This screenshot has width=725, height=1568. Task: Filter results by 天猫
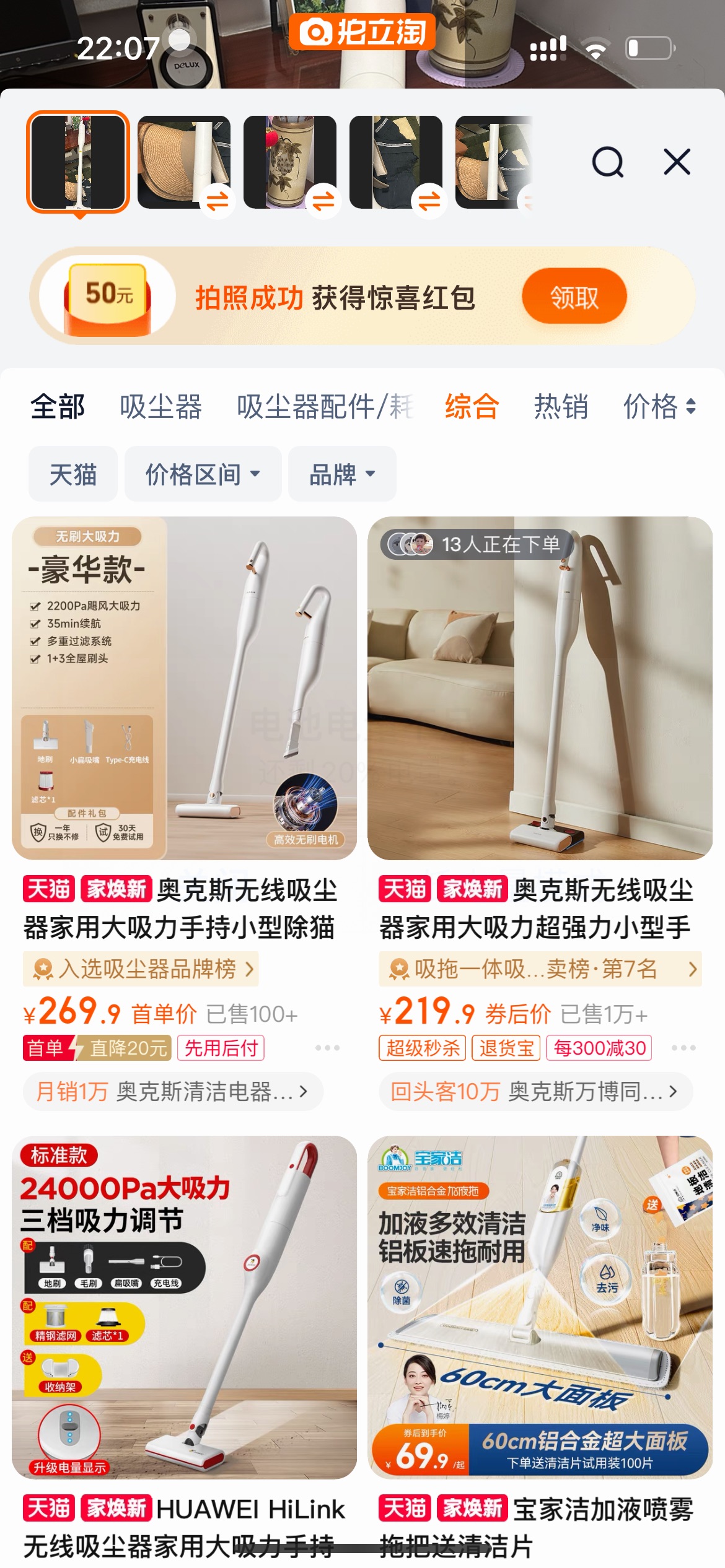(x=72, y=474)
